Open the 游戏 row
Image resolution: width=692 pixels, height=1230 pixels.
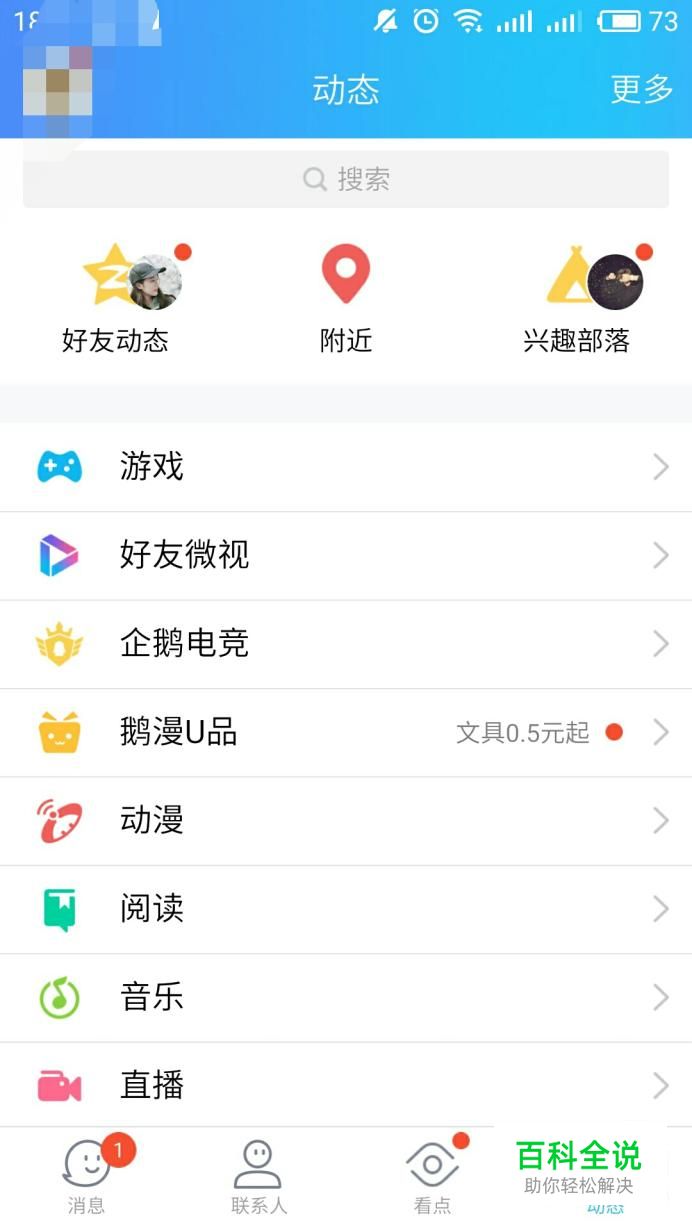[346, 467]
